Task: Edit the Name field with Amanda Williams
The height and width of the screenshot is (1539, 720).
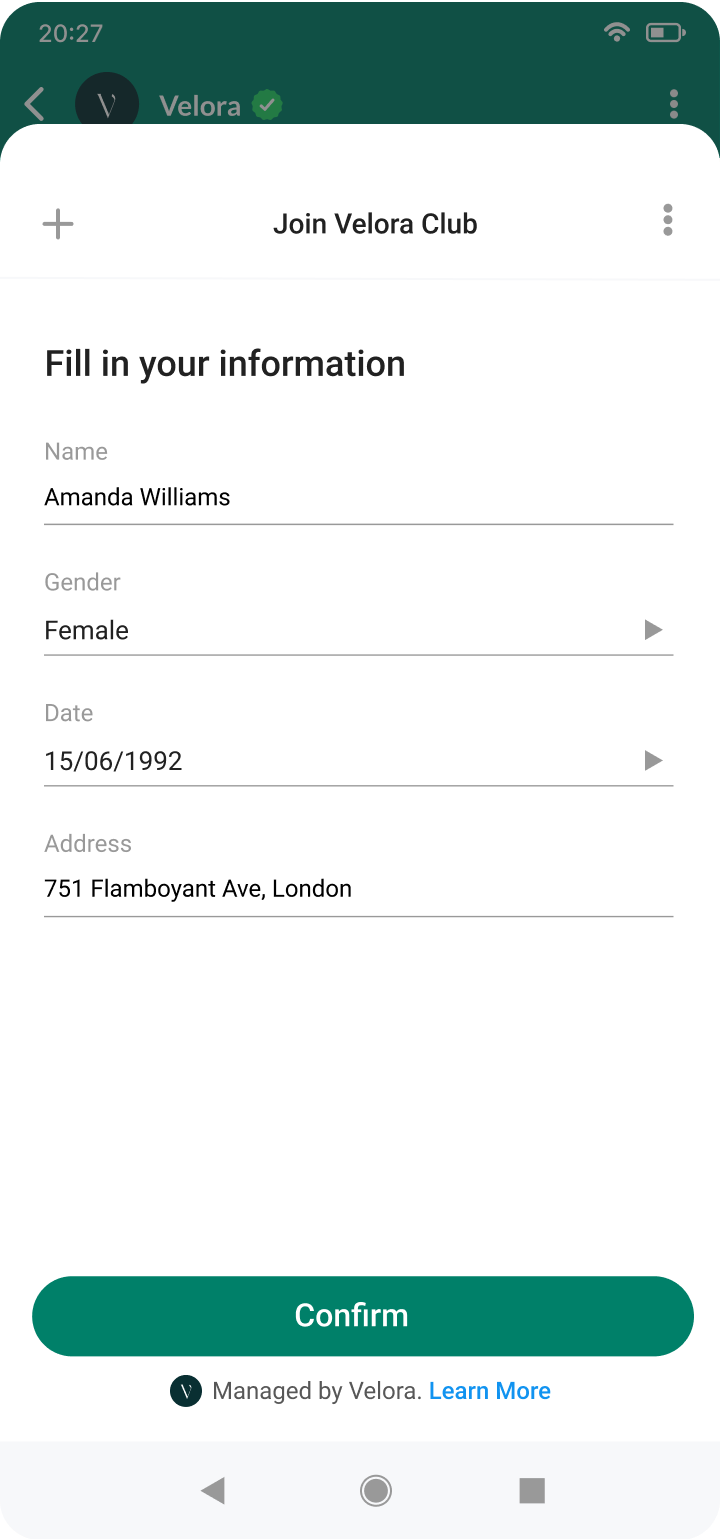Action: tap(358, 497)
